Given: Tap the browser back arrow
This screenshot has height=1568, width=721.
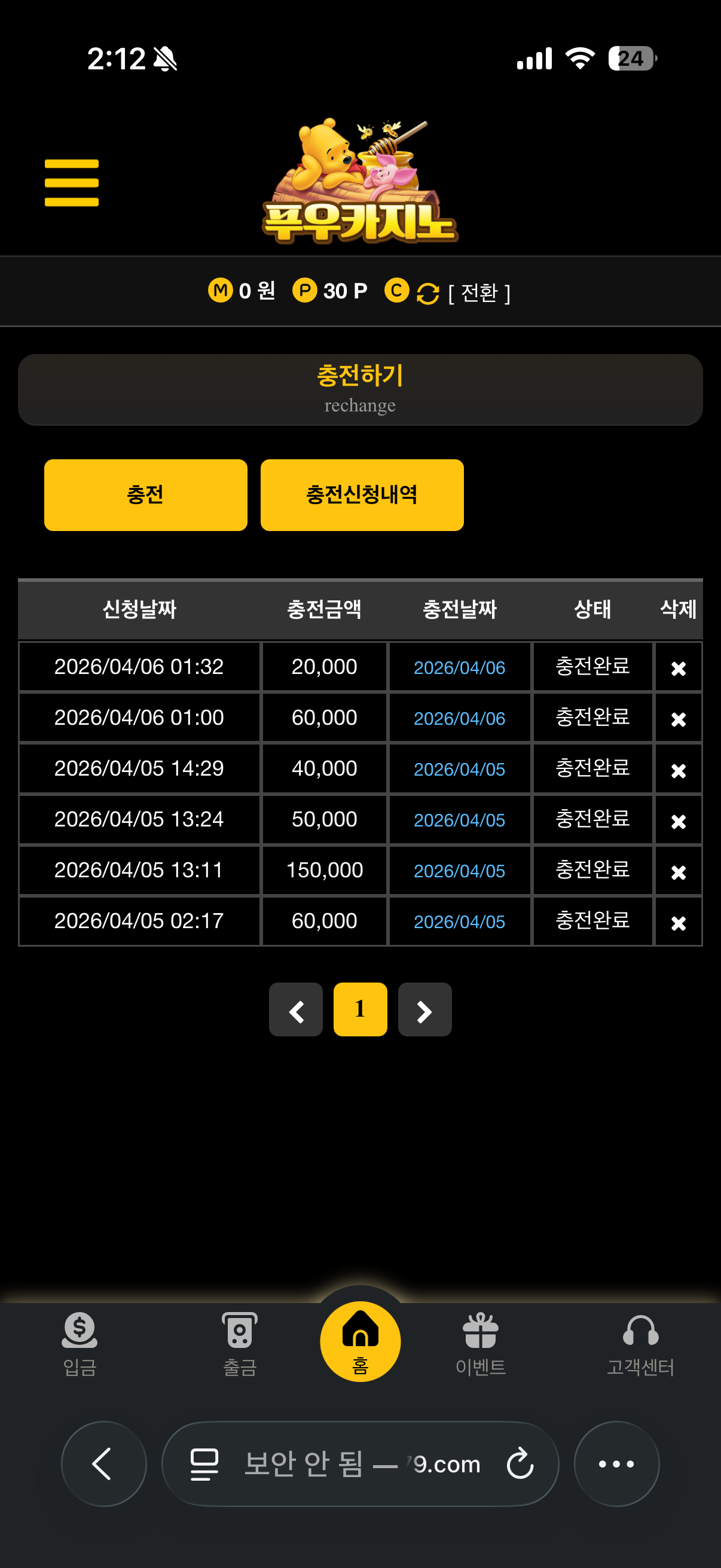Looking at the screenshot, I should tap(103, 1463).
